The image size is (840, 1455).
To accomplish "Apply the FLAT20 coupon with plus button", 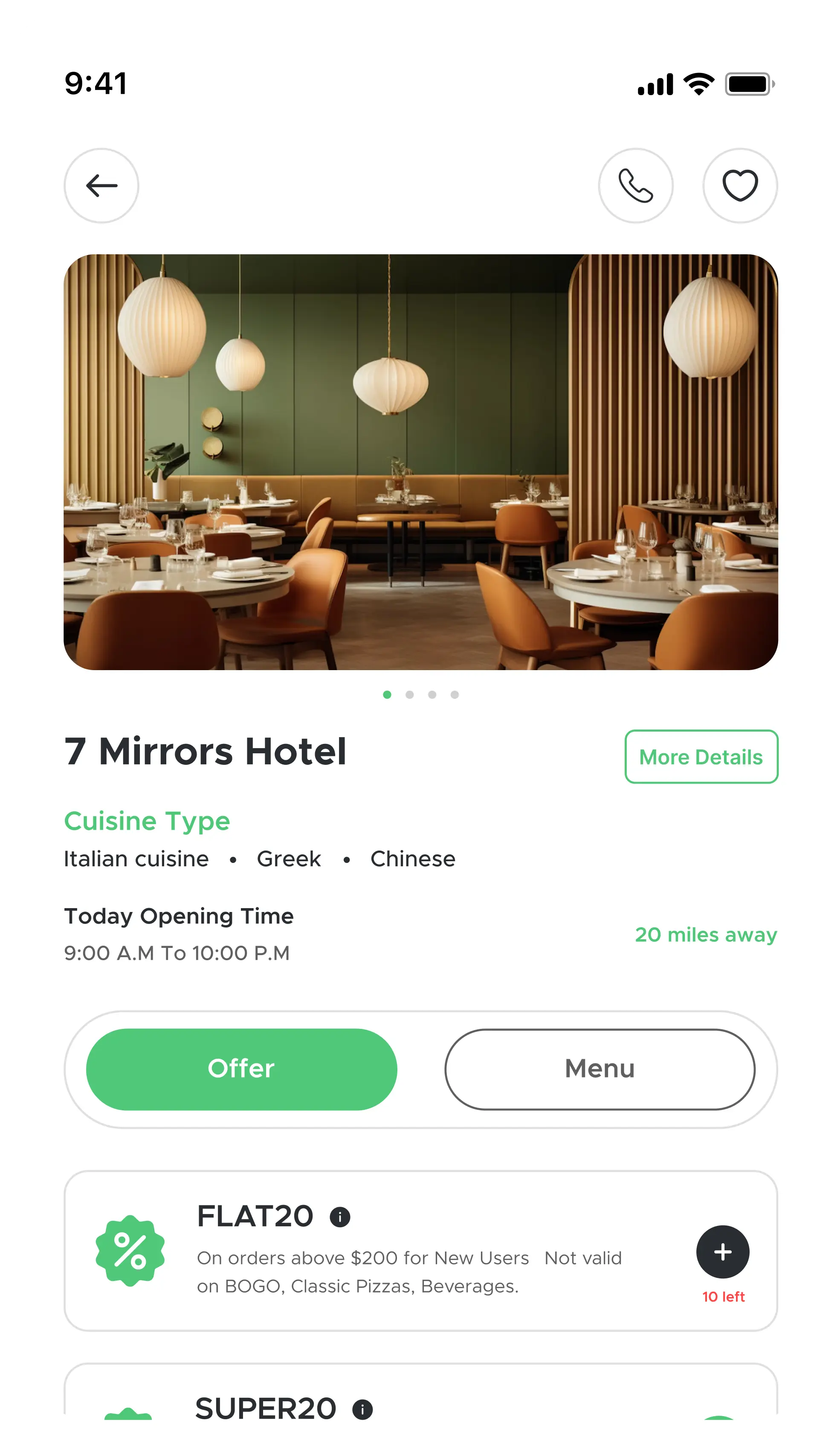I will point(722,1252).
